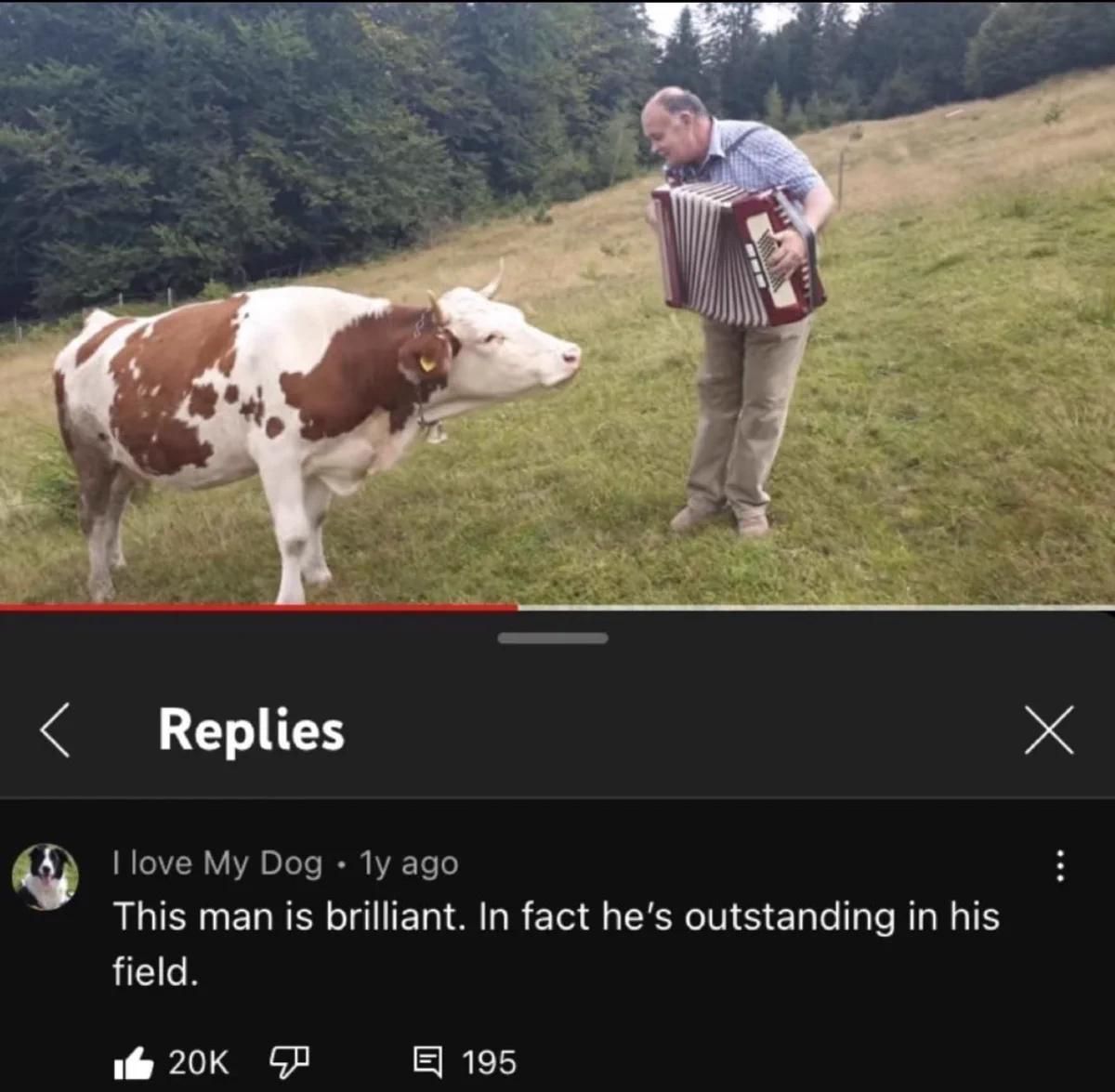Like the comment by I love My Dog

[134, 1062]
